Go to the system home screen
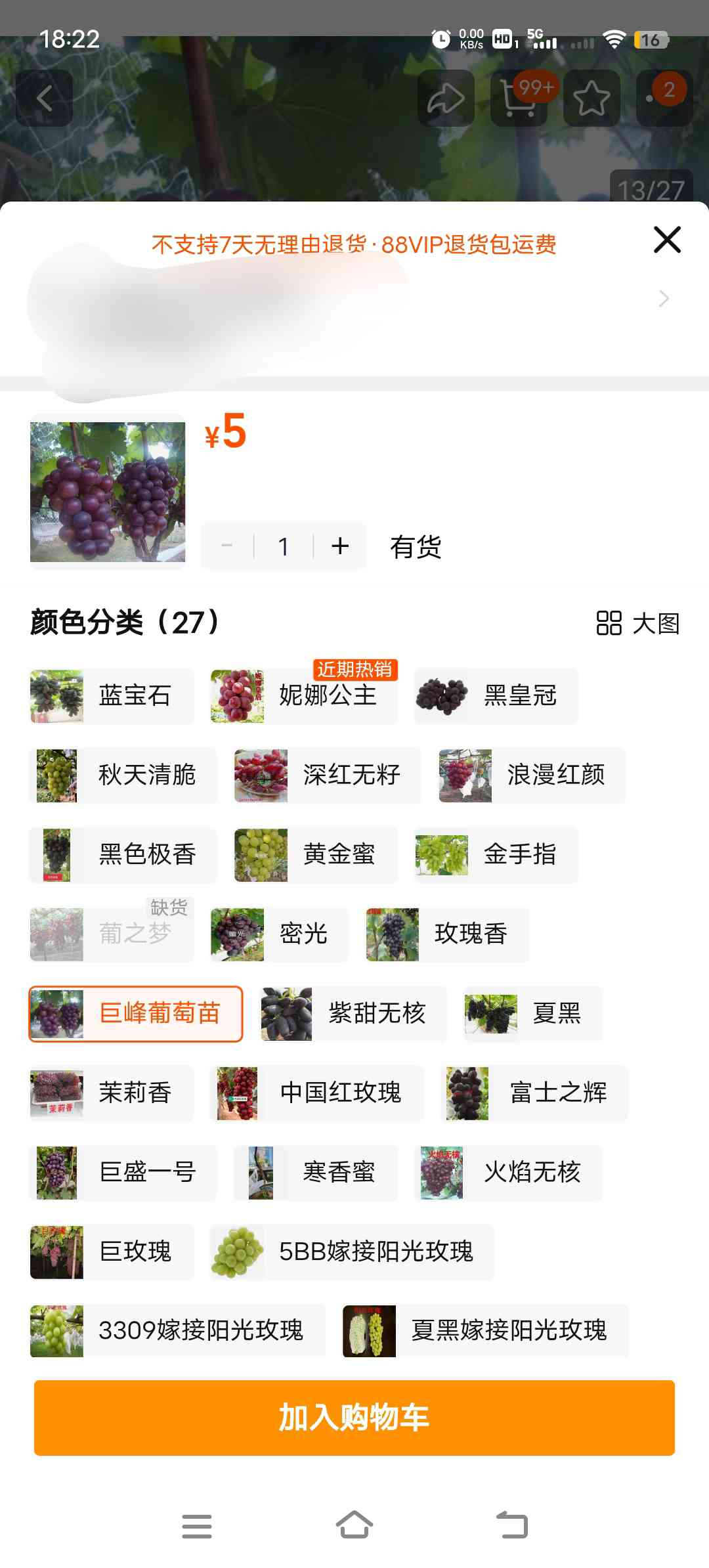The image size is (709, 1568). click(x=354, y=1525)
